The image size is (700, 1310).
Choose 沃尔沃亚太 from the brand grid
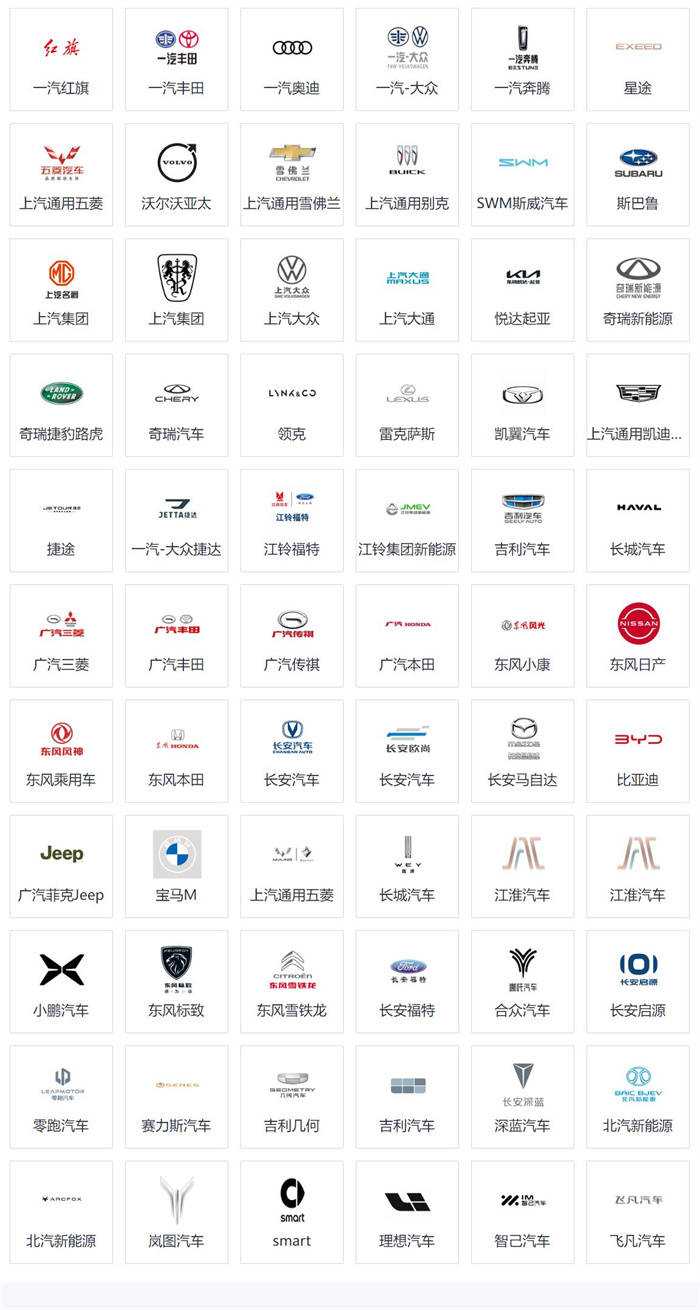click(176, 175)
